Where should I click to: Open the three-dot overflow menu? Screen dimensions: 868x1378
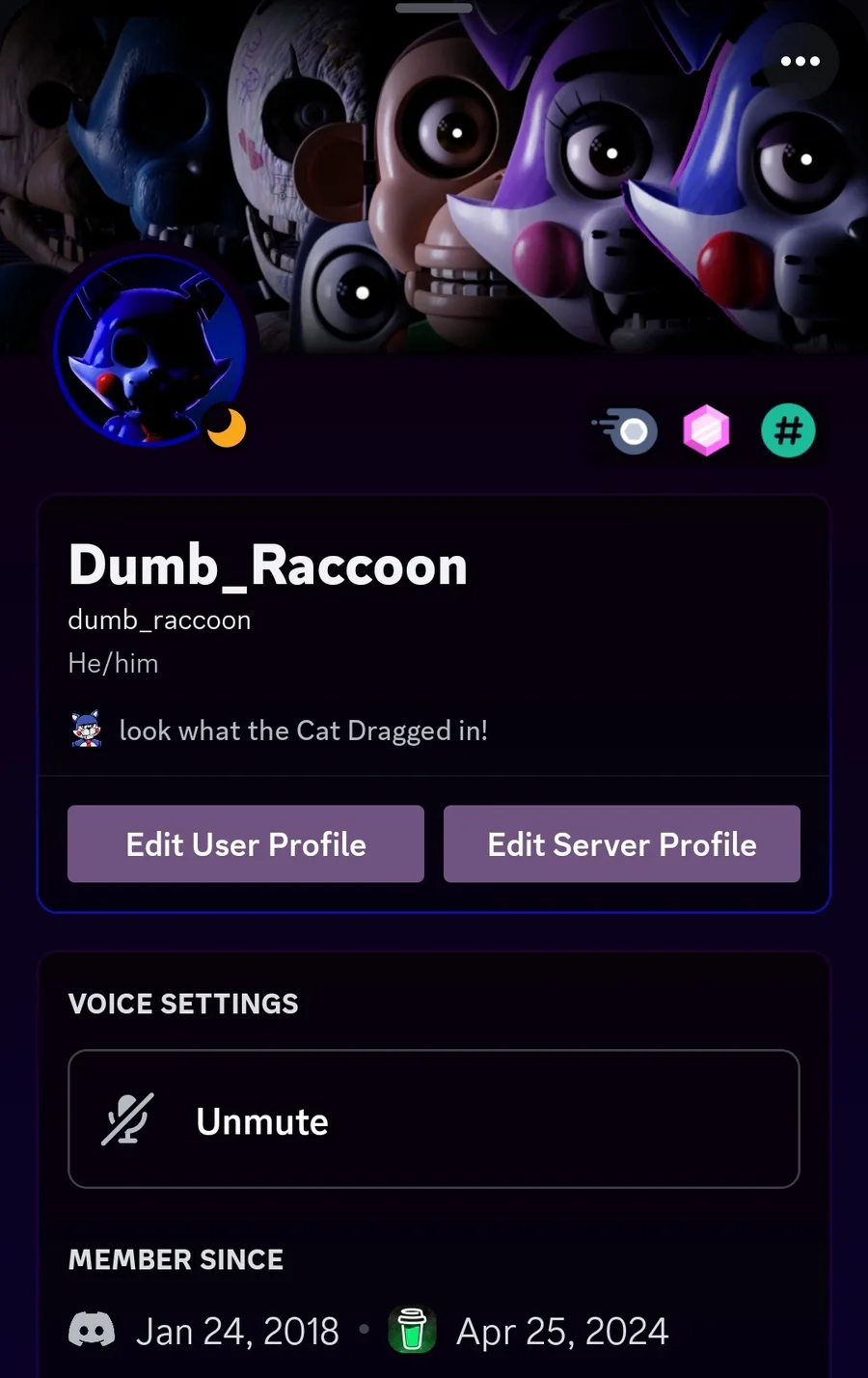click(800, 61)
